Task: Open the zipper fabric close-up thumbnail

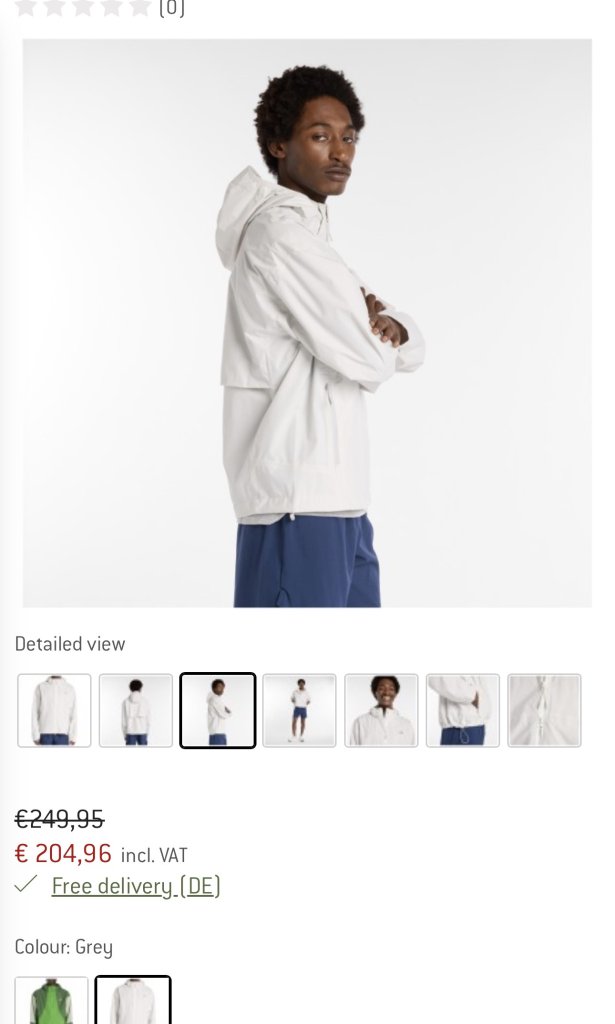Action: [x=544, y=710]
